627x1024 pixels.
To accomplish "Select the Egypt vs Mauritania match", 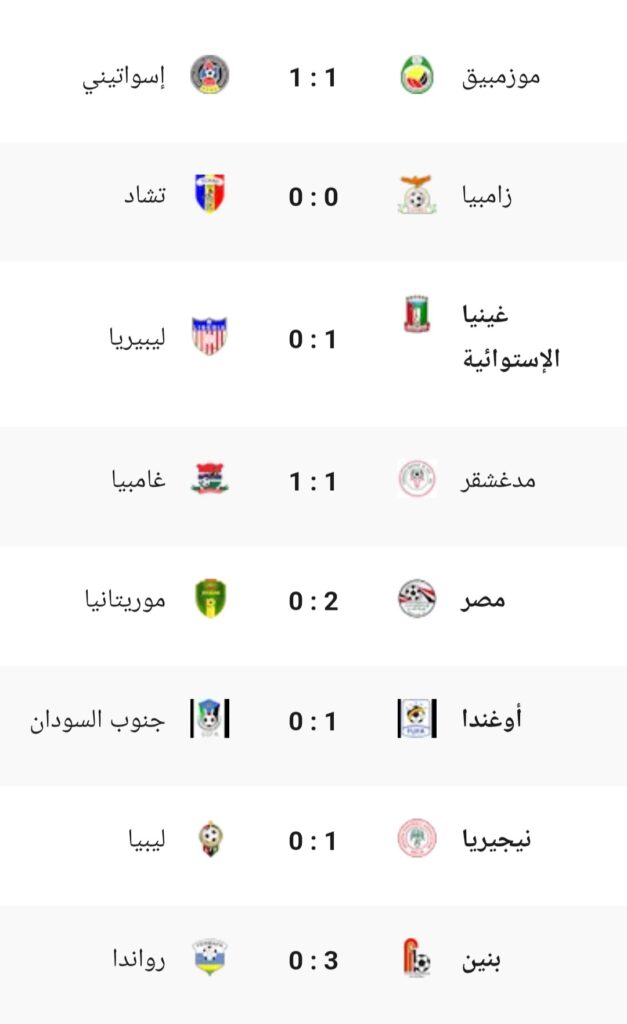I will click(x=313, y=601).
